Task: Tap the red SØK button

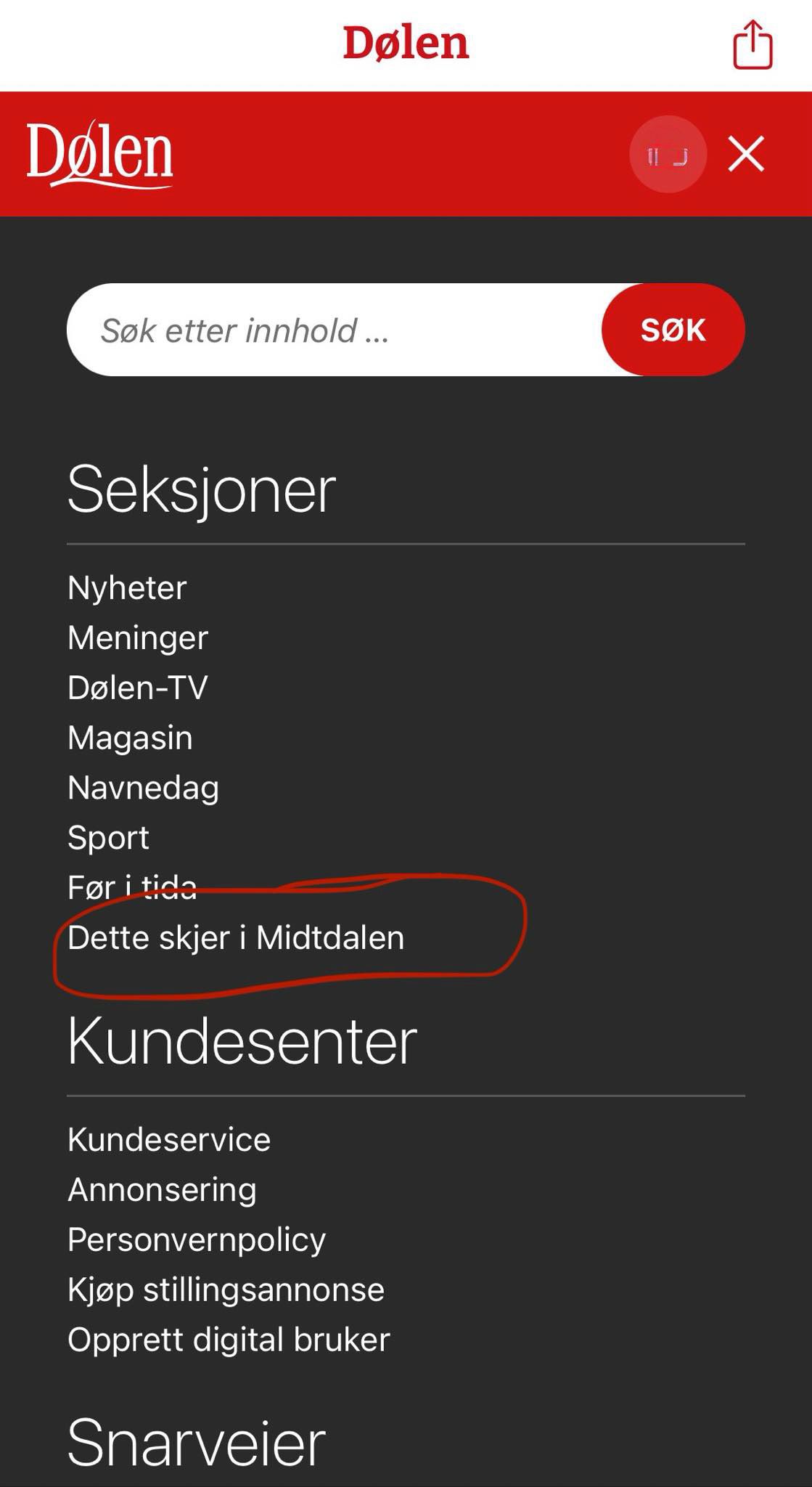Action: coord(673,330)
